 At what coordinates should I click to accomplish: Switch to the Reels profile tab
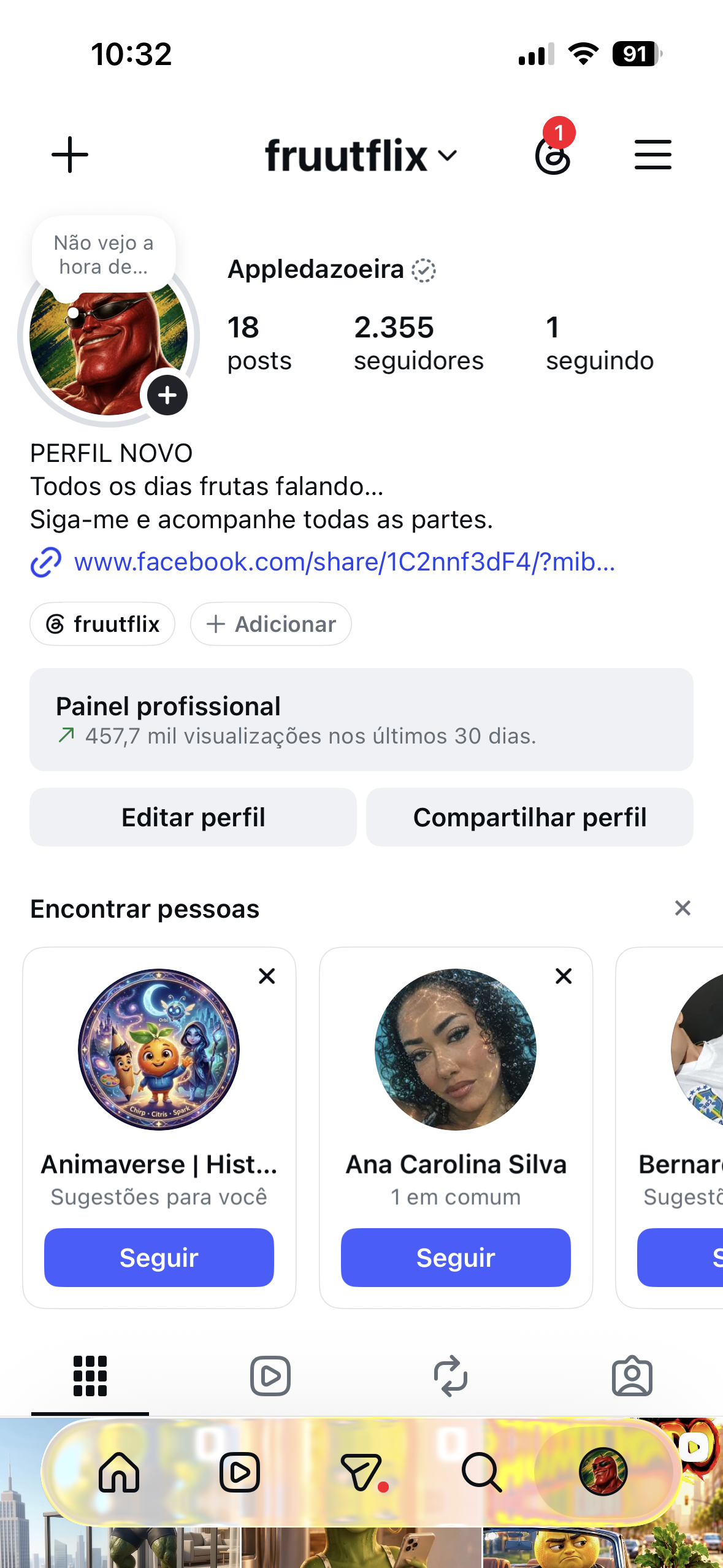(270, 1376)
